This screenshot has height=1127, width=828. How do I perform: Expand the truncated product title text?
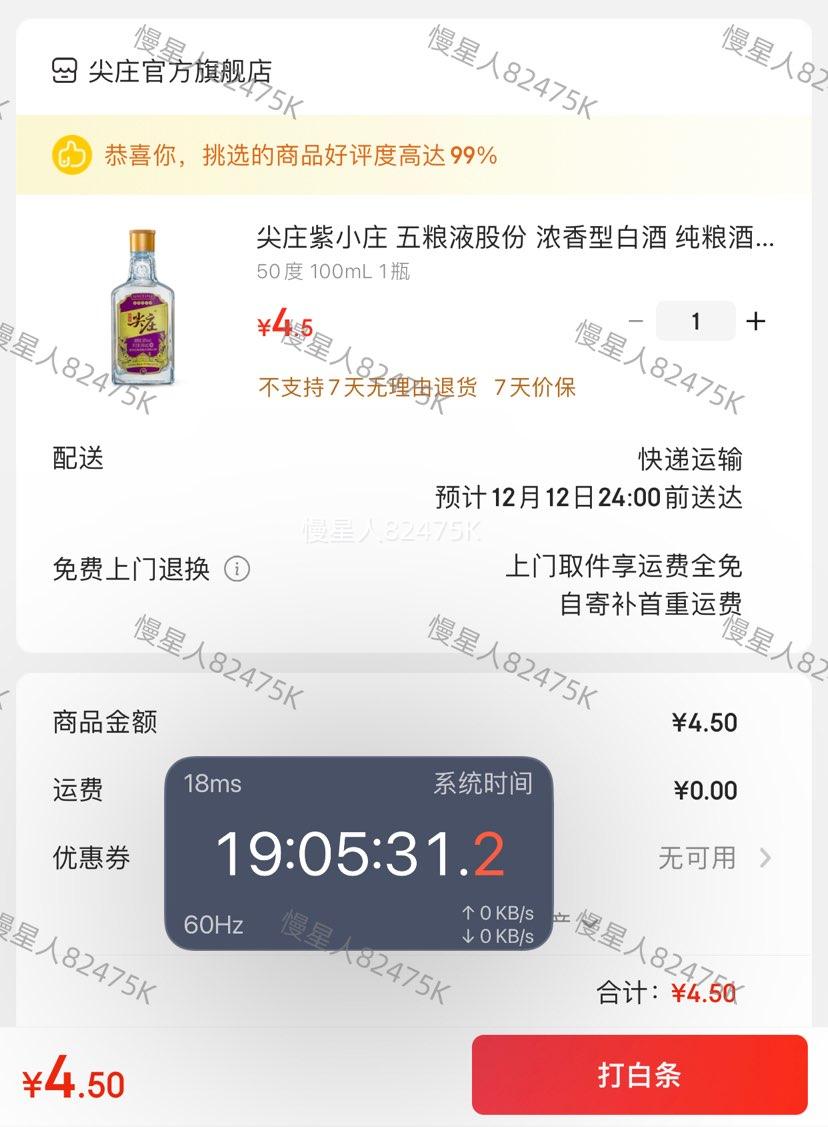[515, 240]
